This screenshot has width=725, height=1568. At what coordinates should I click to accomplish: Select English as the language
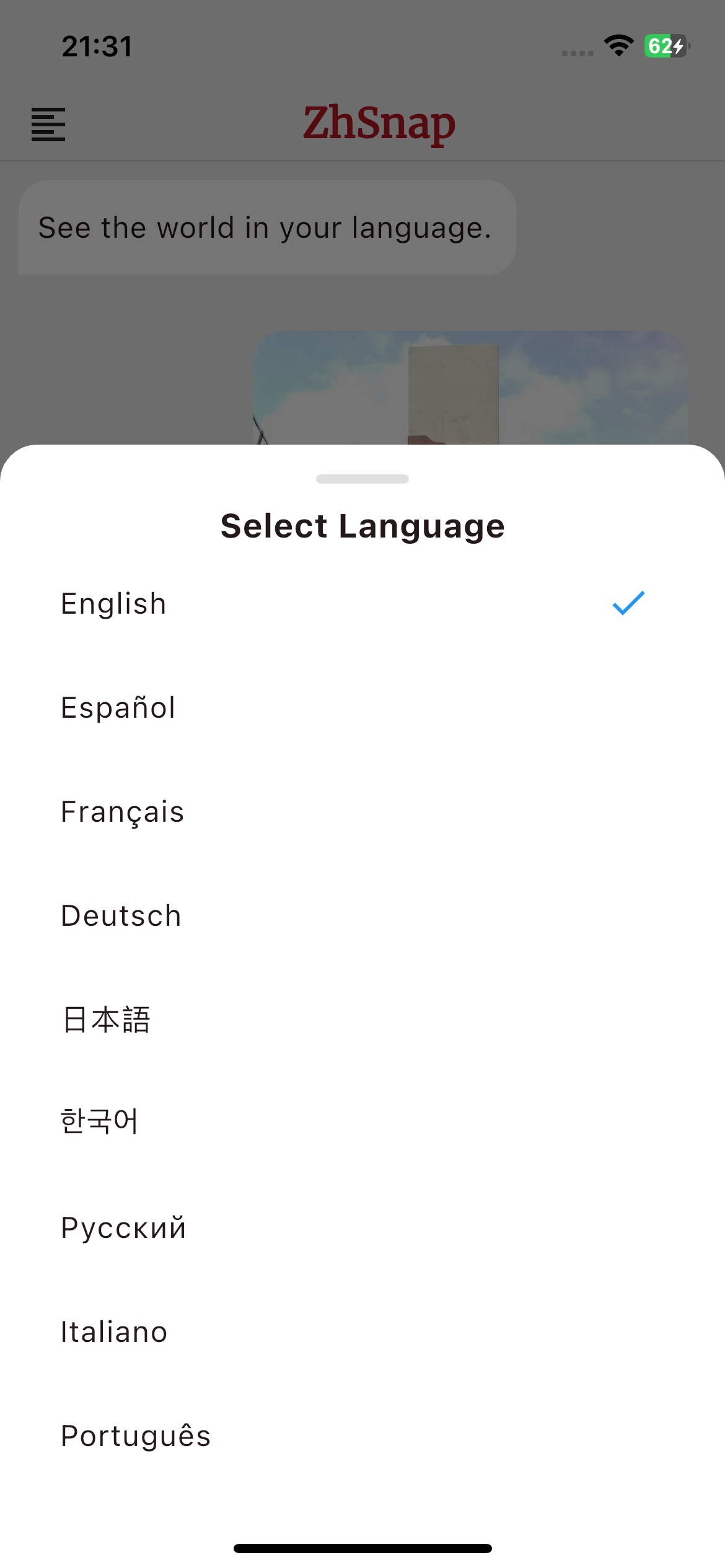(x=114, y=604)
